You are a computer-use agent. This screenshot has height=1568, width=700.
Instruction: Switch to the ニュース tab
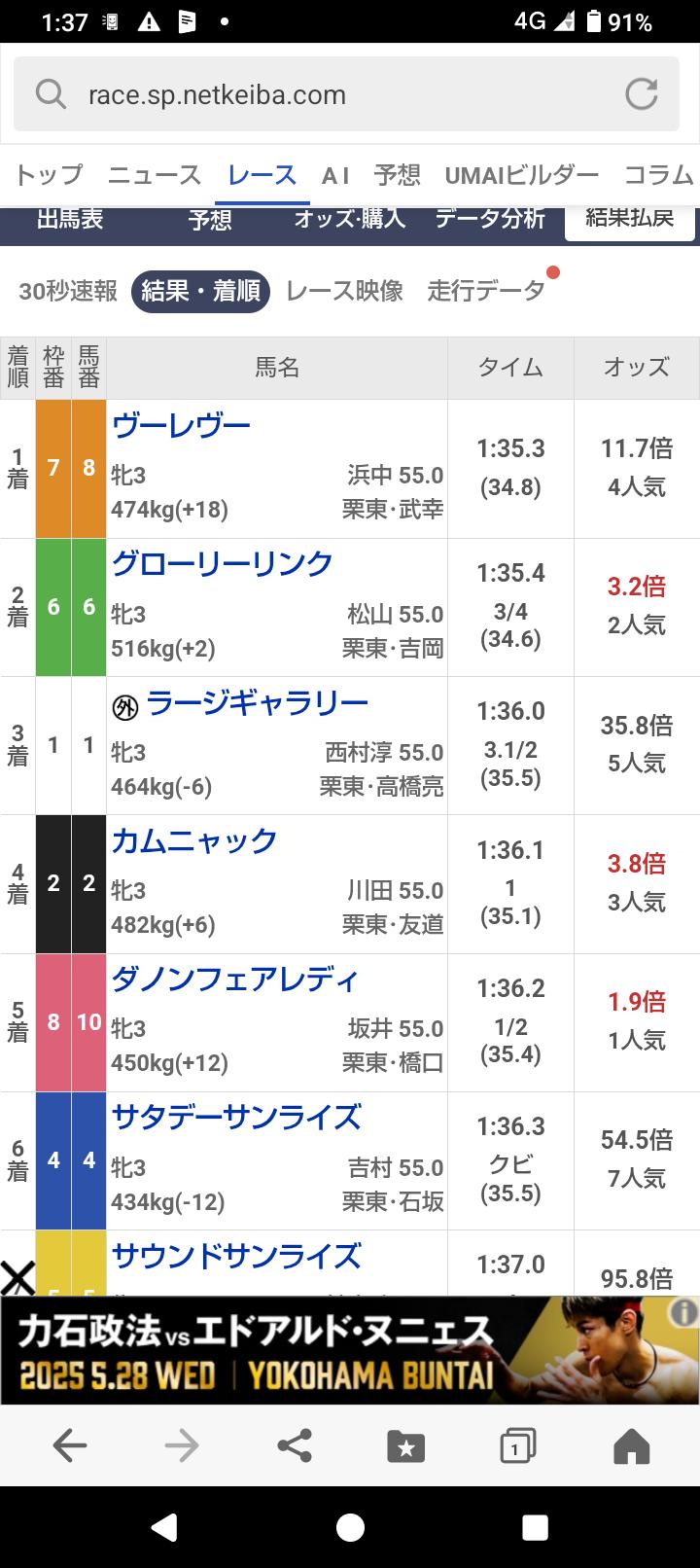point(154,175)
